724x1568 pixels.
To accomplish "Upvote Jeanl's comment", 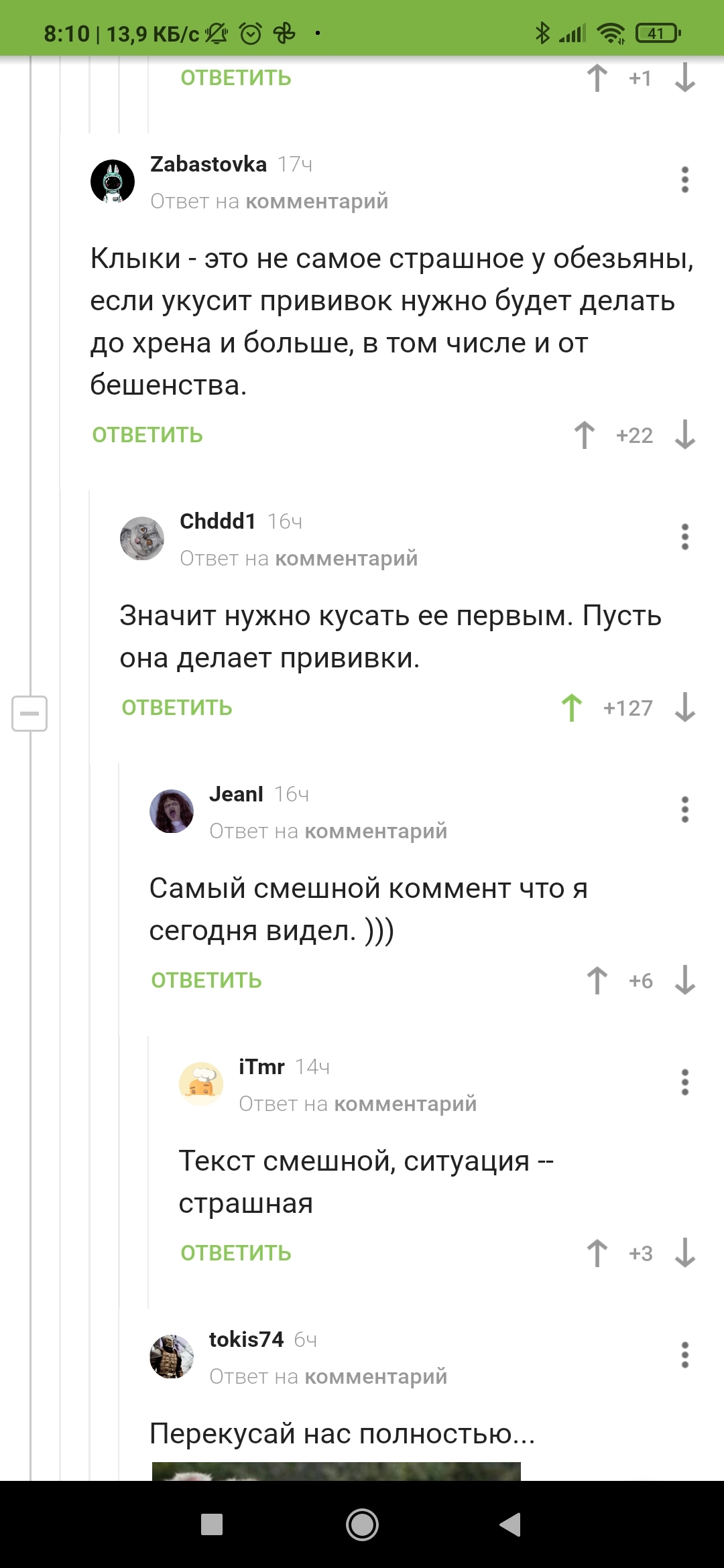I will (x=597, y=980).
